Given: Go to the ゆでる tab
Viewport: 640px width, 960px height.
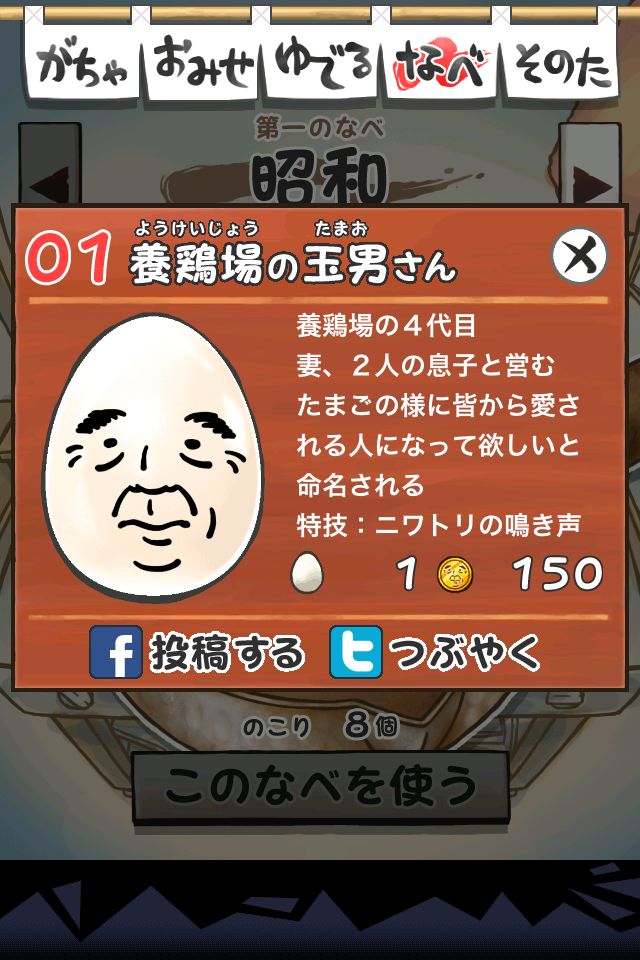Looking at the screenshot, I should point(322,63).
